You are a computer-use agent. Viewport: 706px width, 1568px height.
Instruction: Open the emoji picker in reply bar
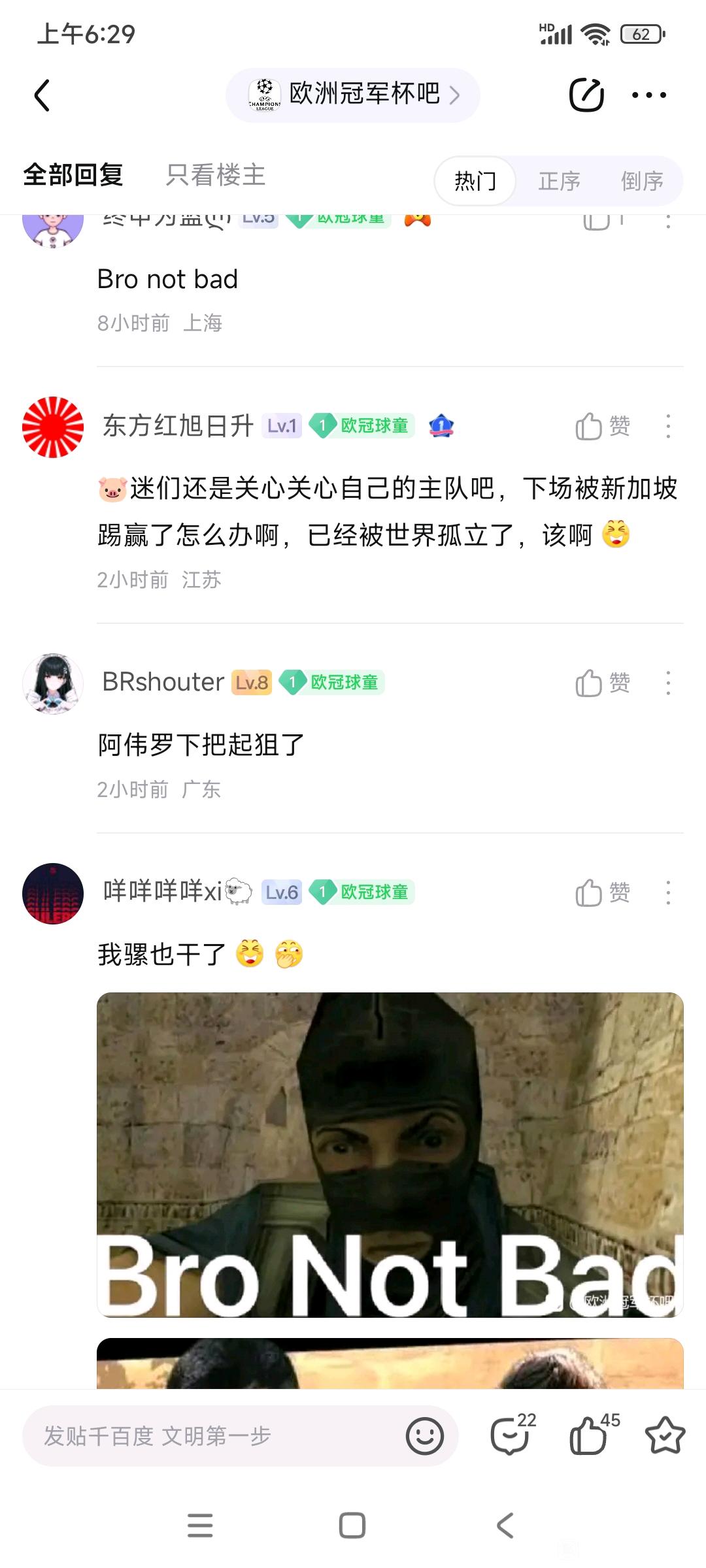(425, 1435)
